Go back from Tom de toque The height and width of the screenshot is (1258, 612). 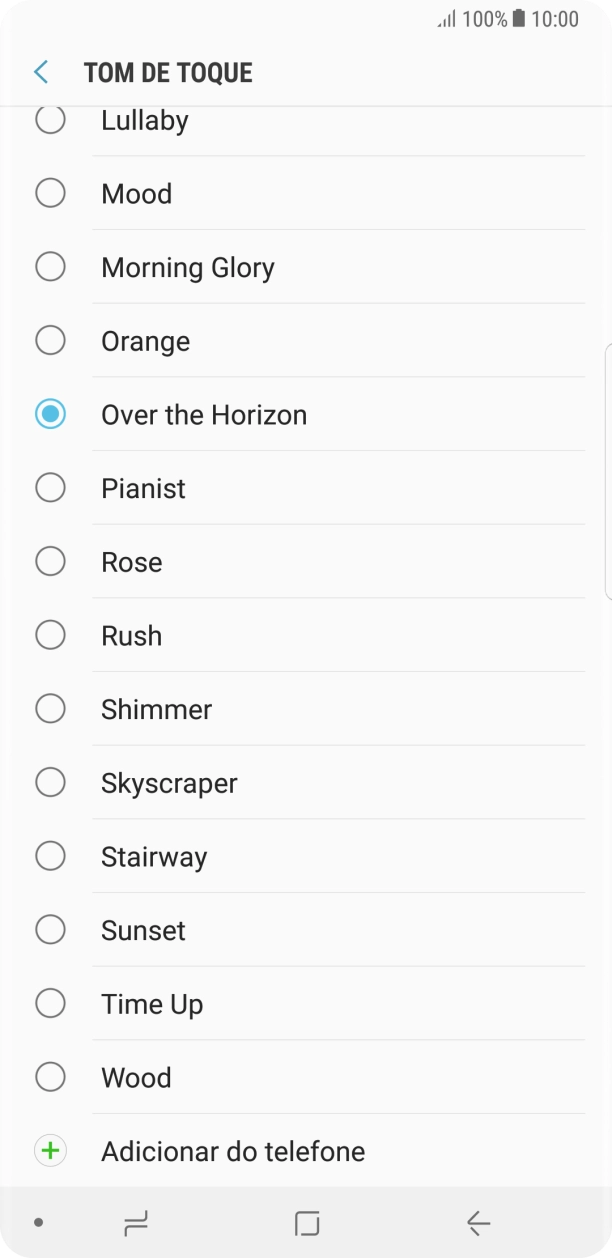click(41, 72)
